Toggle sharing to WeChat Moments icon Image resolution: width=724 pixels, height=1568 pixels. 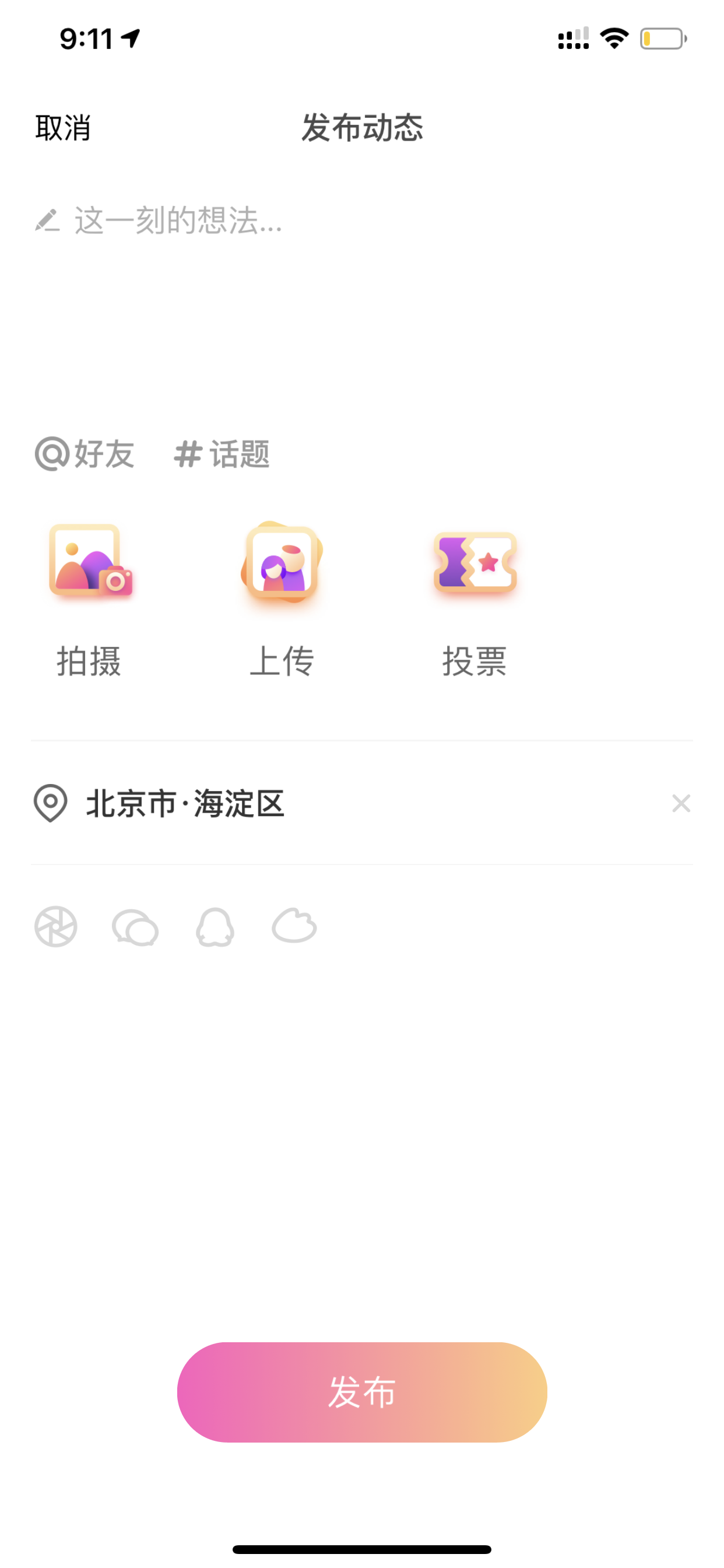pyautogui.click(x=55, y=927)
